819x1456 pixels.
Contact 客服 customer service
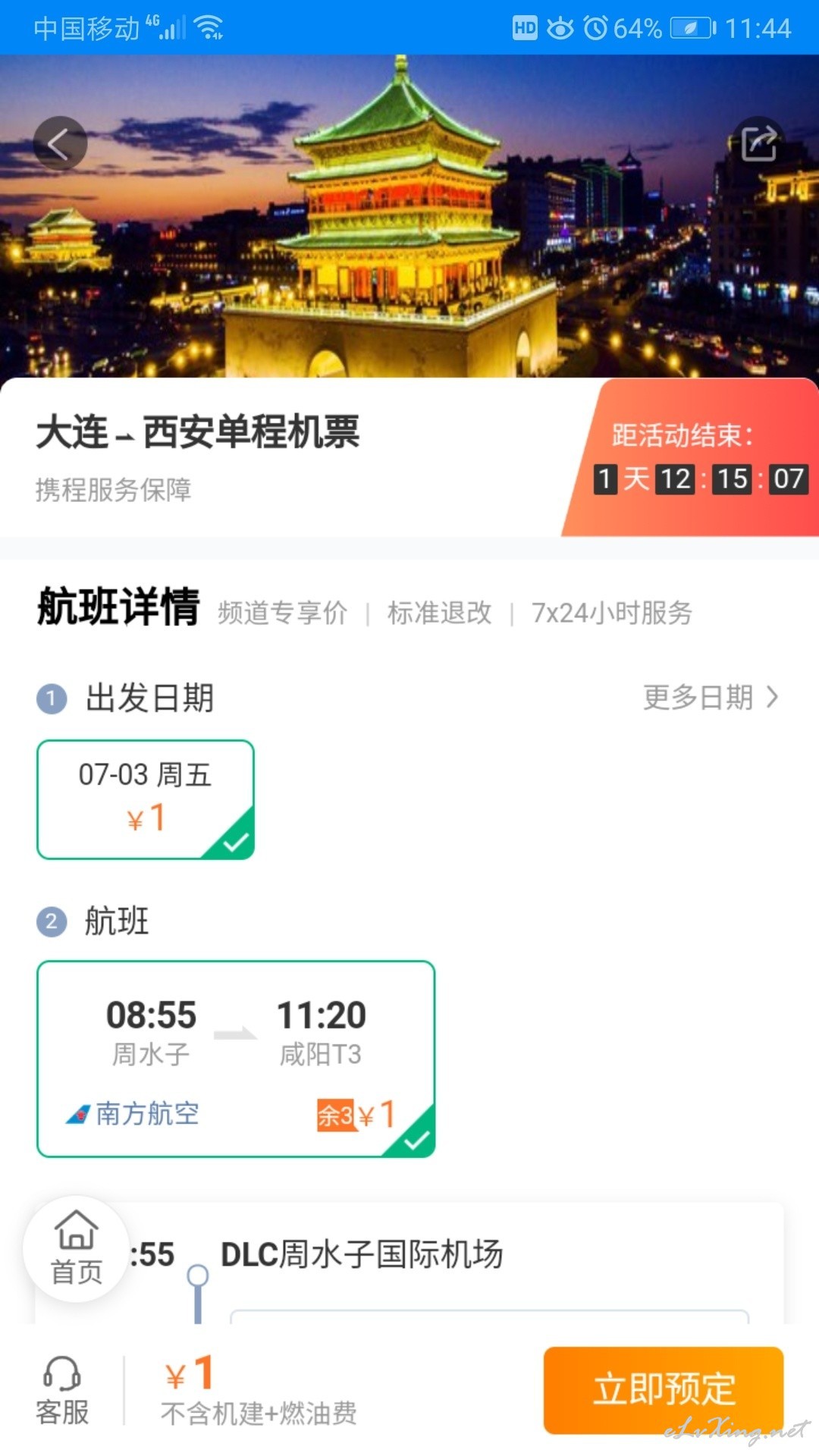pyautogui.click(x=62, y=1391)
